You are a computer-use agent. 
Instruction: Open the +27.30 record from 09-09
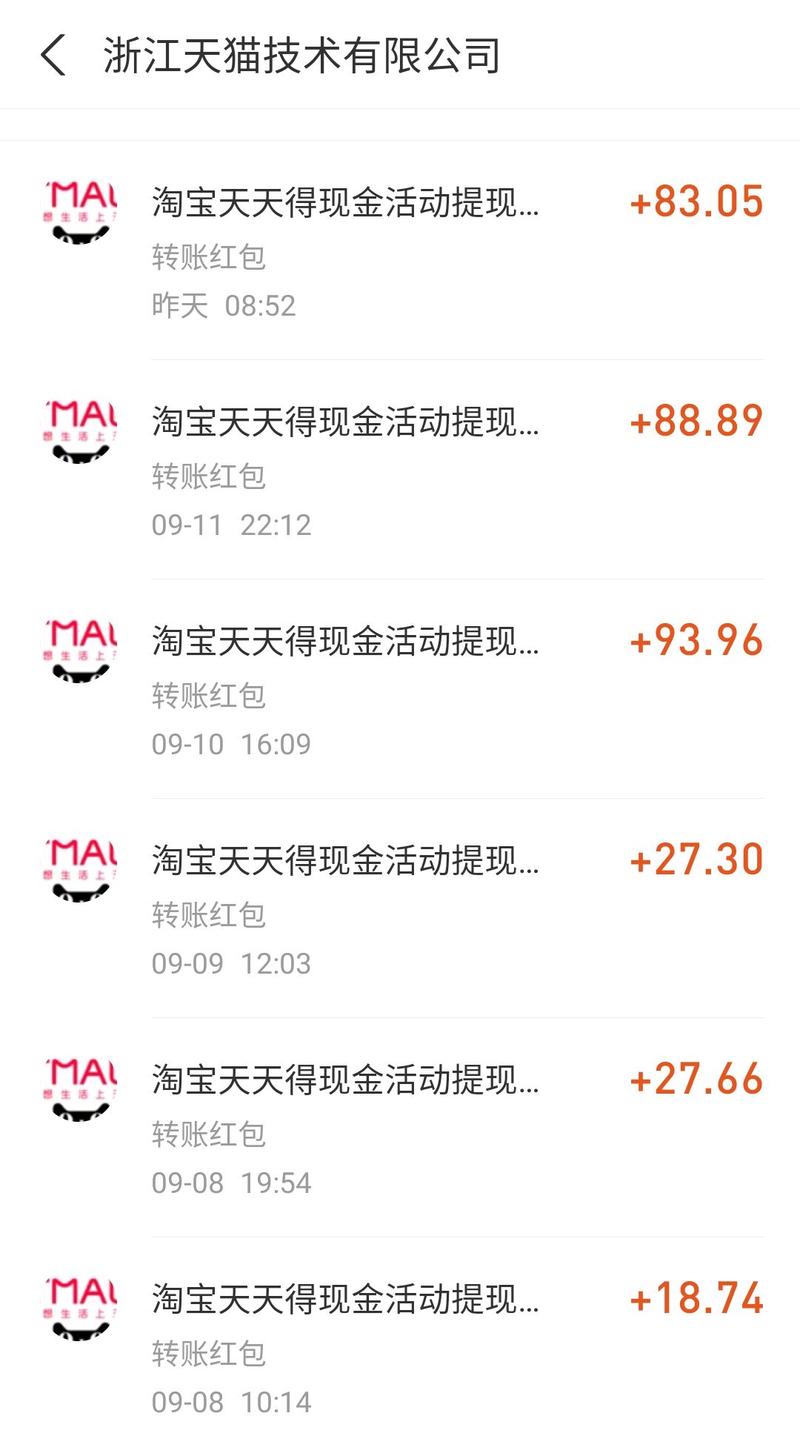point(400,908)
